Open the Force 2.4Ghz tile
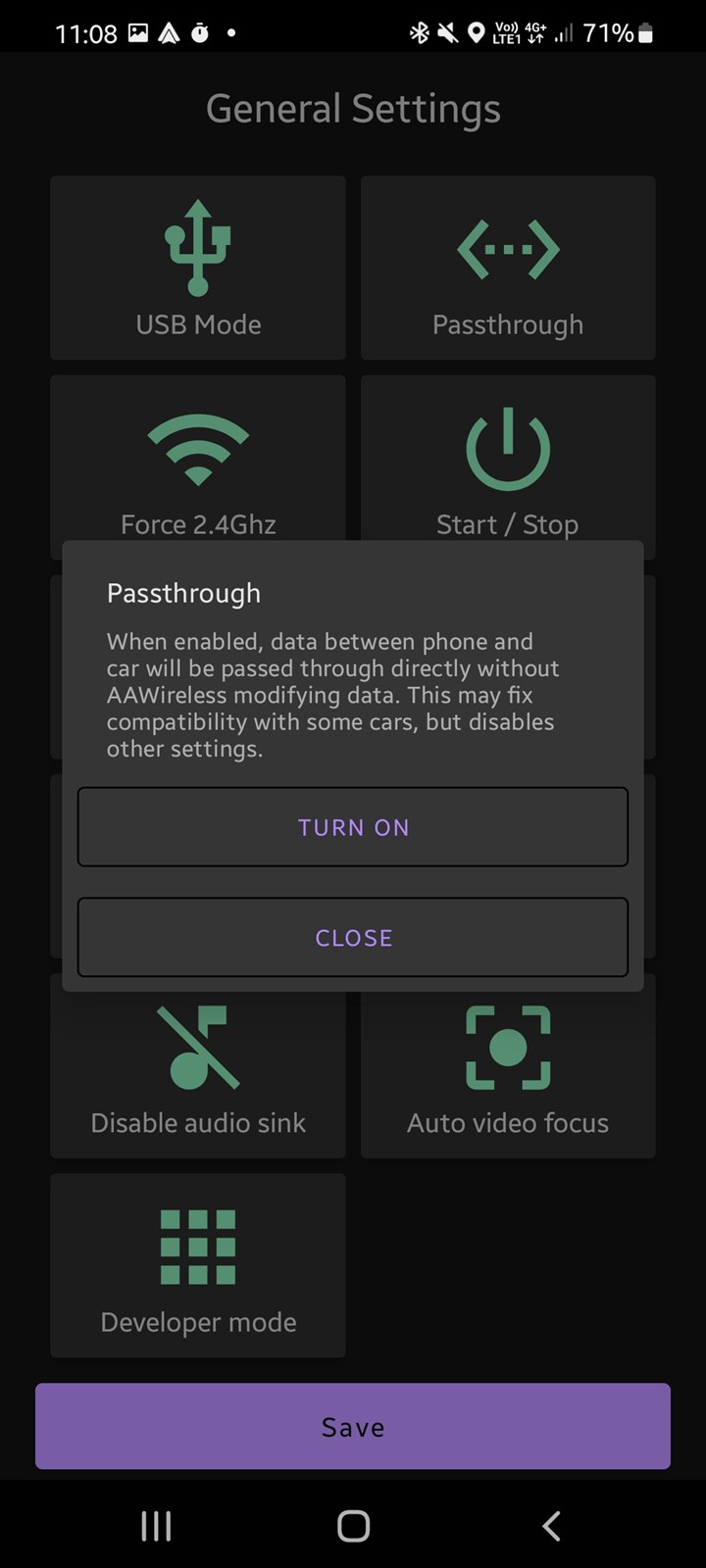Image resolution: width=706 pixels, height=1568 pixels. click(x=198, y=459)
